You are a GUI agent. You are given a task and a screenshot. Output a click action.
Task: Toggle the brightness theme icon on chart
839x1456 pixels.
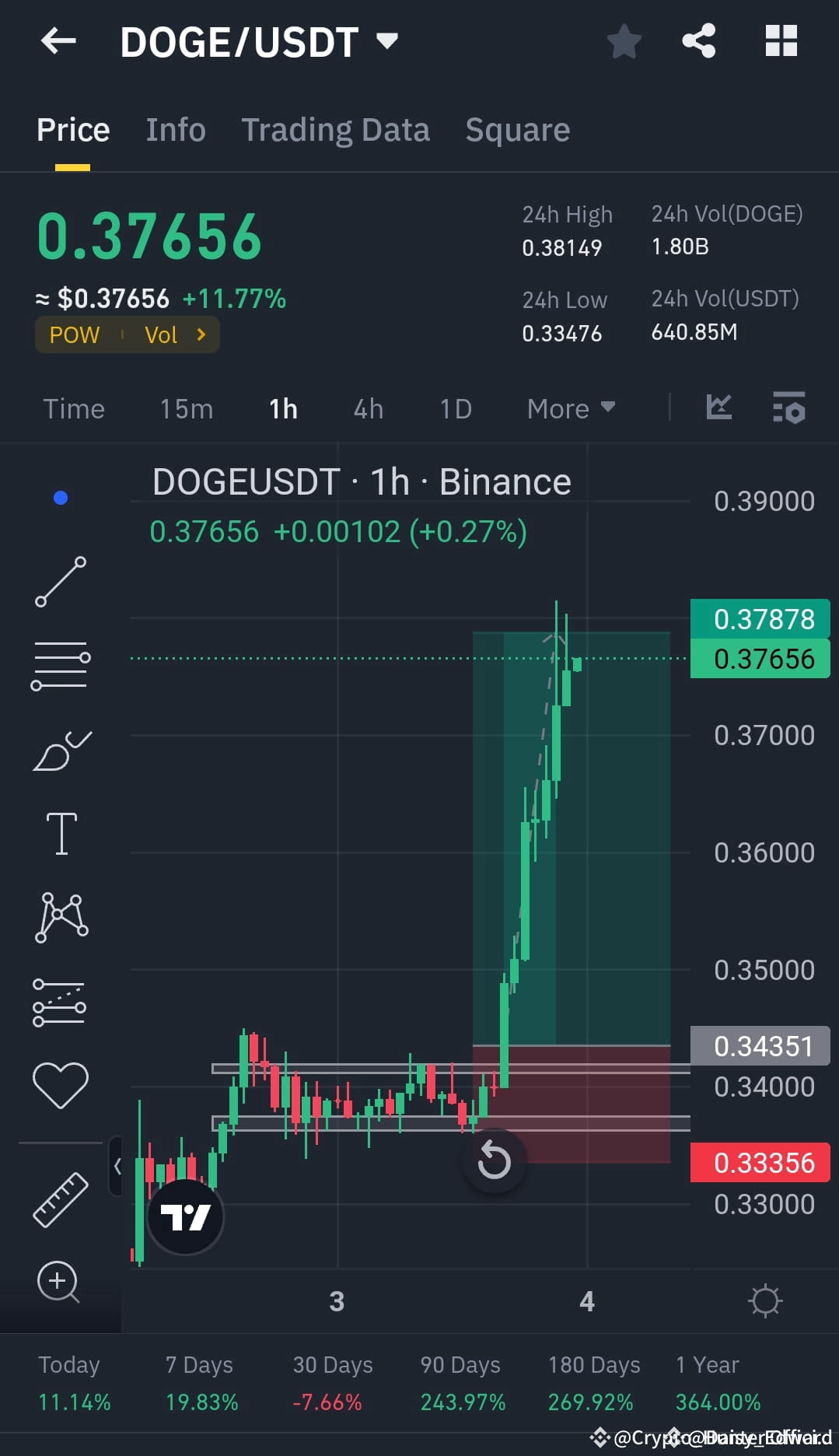[766, 1299]
